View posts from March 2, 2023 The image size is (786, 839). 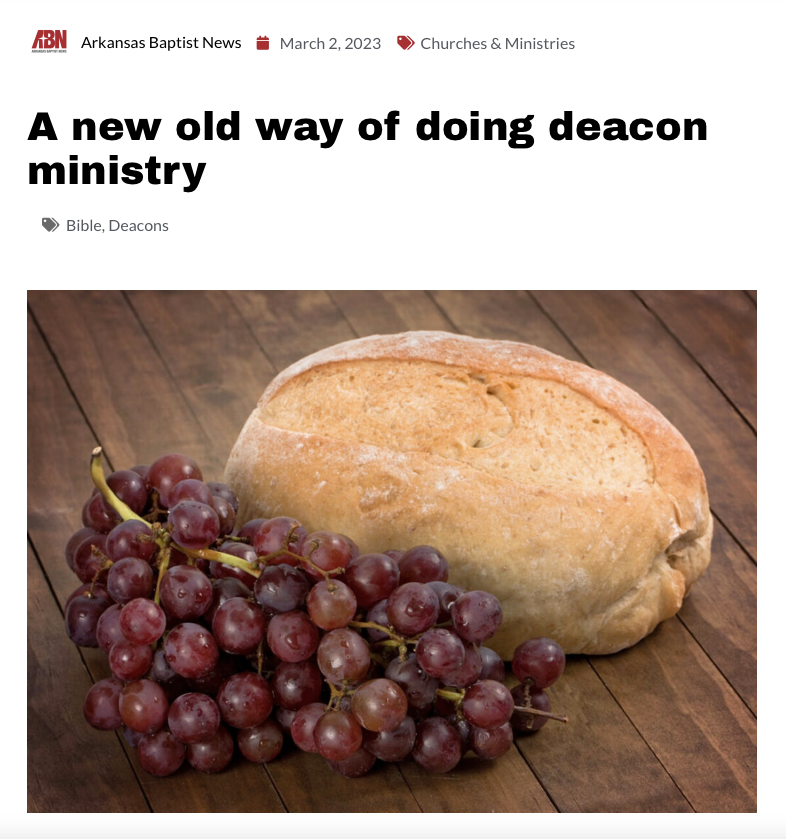click(x=330, y=43)
